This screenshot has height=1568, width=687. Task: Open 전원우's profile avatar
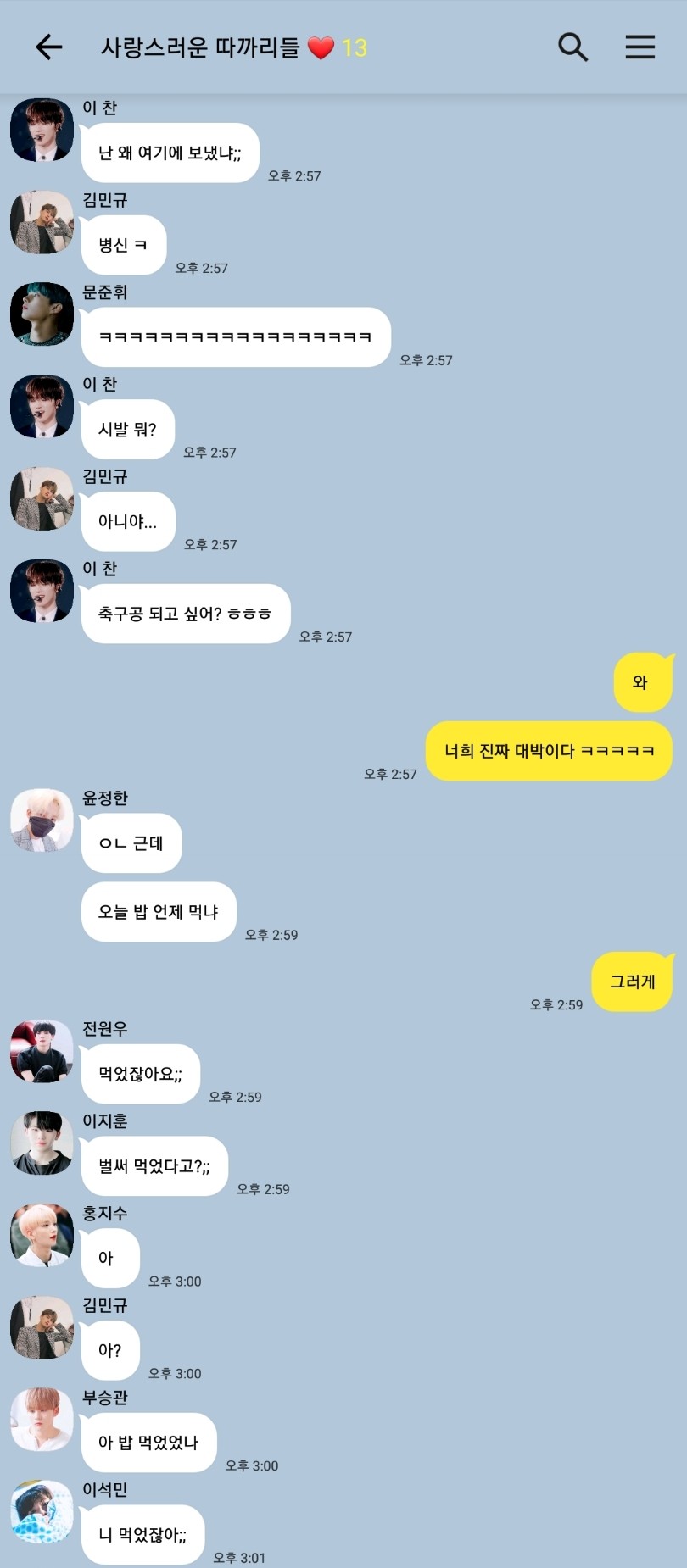(42, 1051)
